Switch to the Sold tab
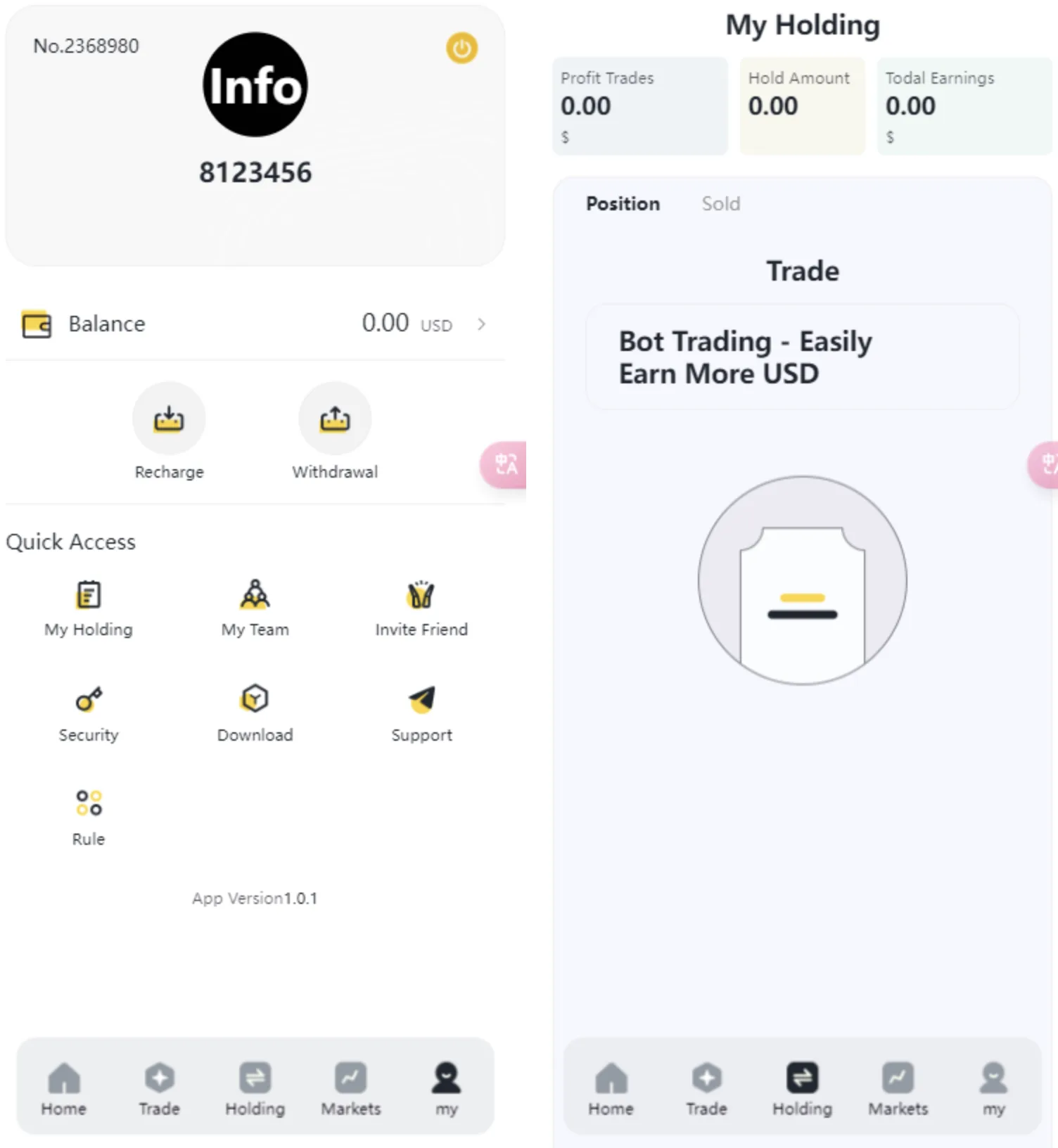 click(720, 204)
